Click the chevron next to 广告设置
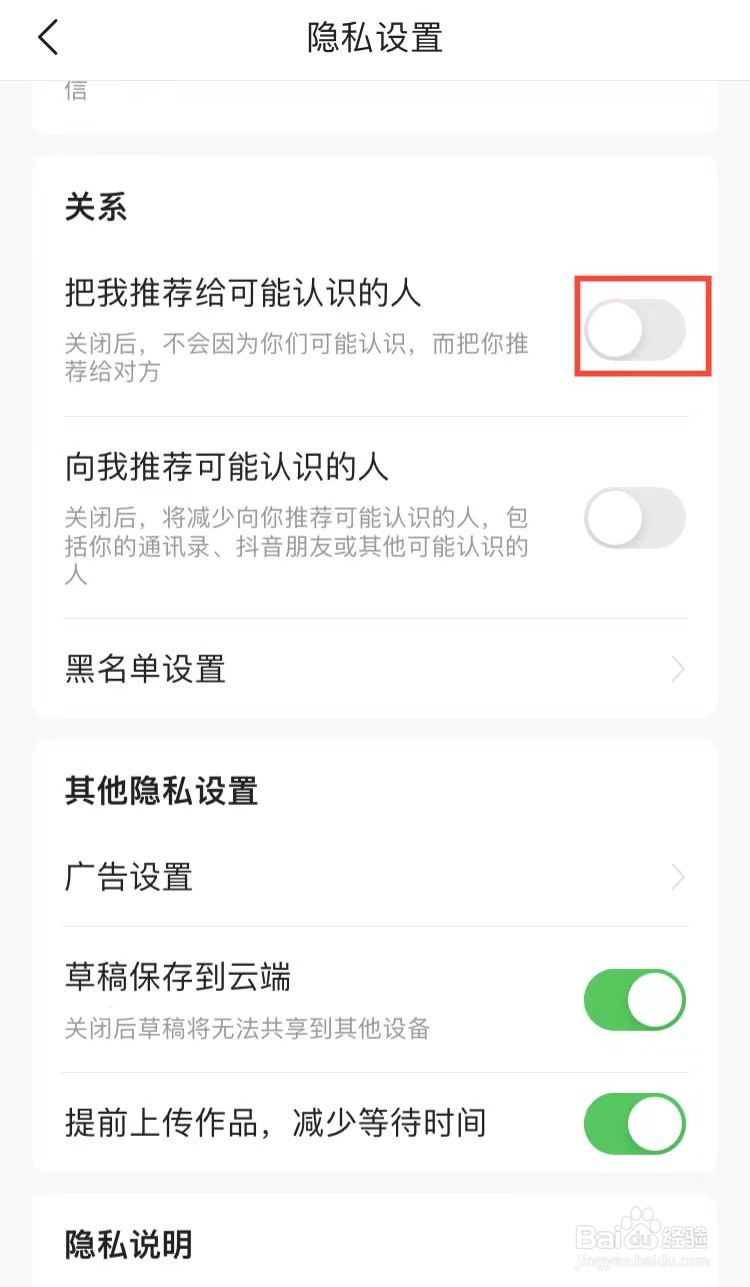The image size is (750, 1287). point(677,877)
